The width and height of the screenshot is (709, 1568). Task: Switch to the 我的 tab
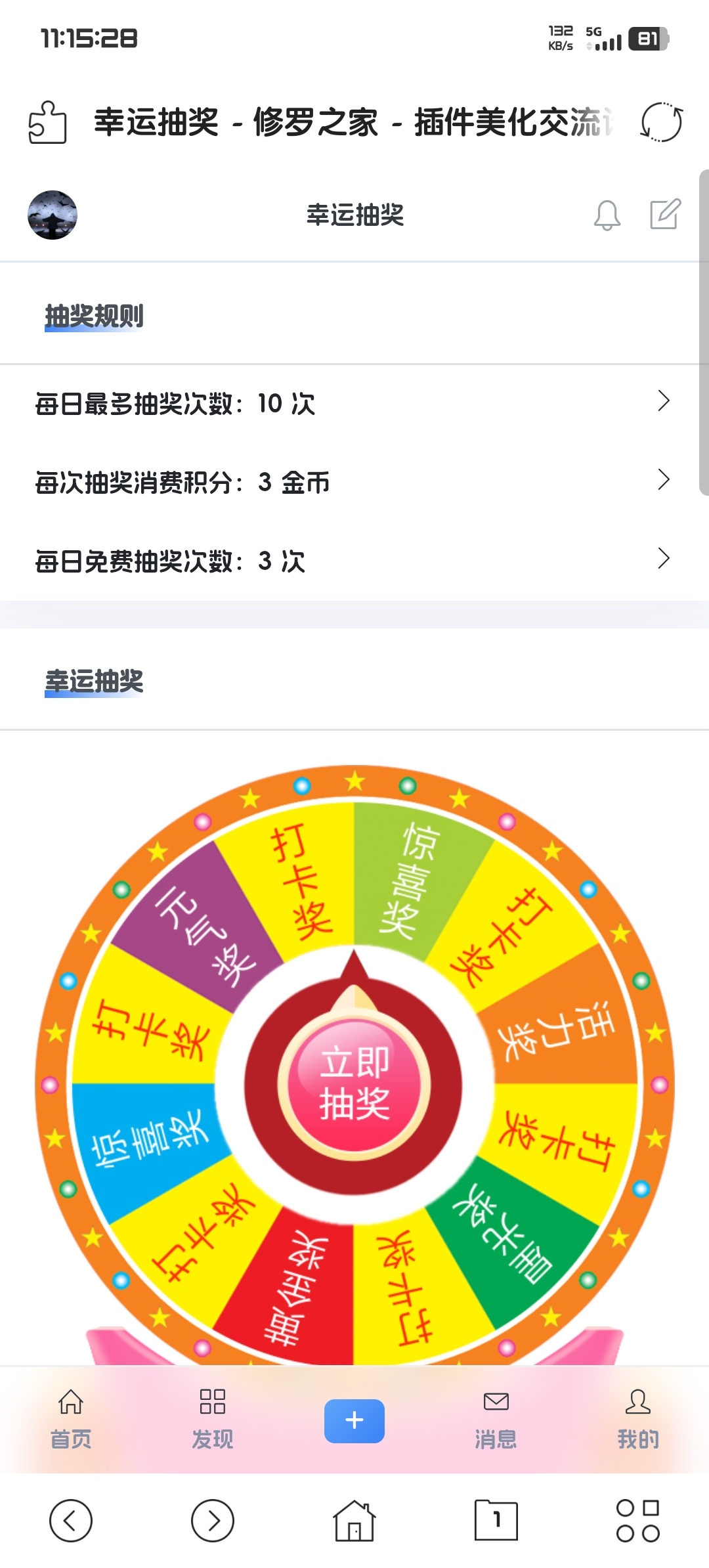tap(637, 1420)
